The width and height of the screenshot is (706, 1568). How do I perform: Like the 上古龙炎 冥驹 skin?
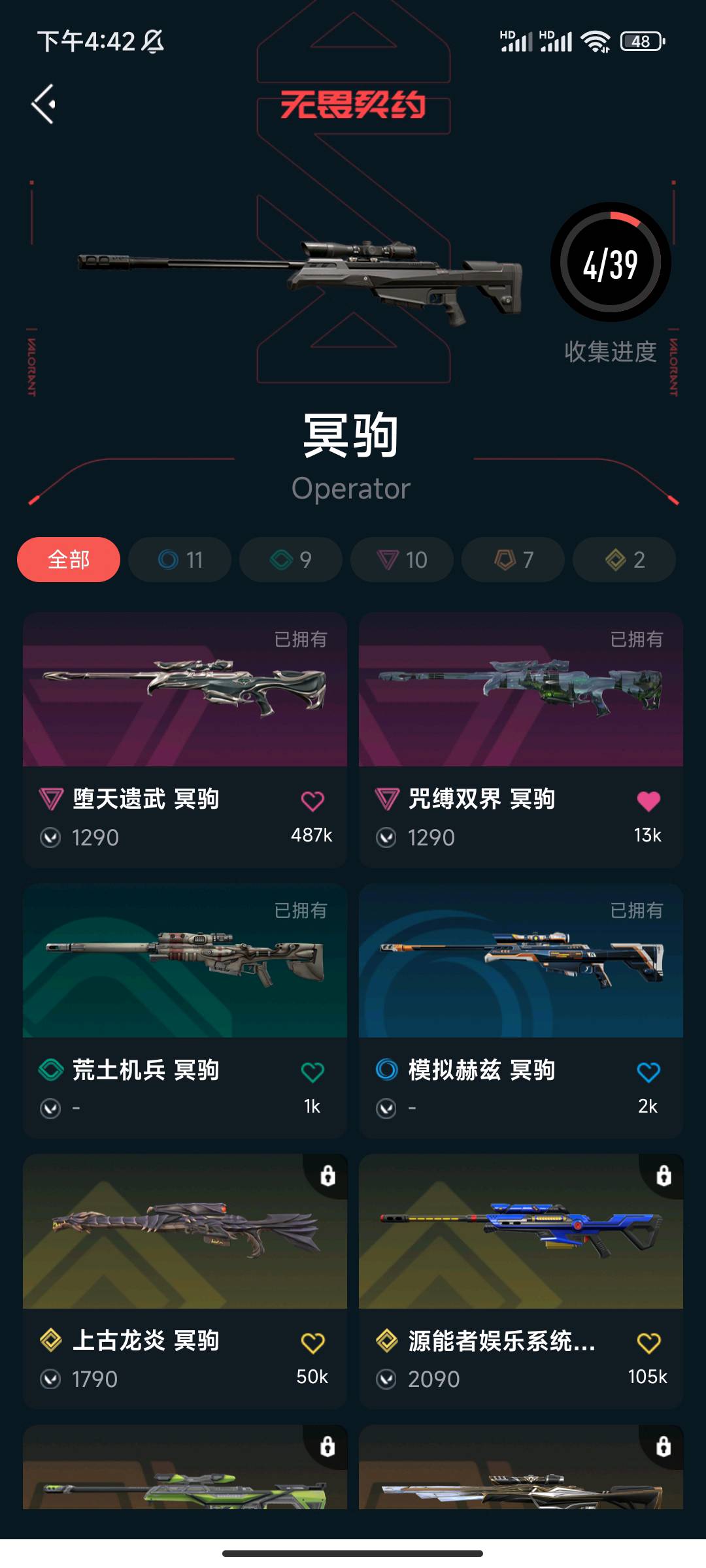312,1343
